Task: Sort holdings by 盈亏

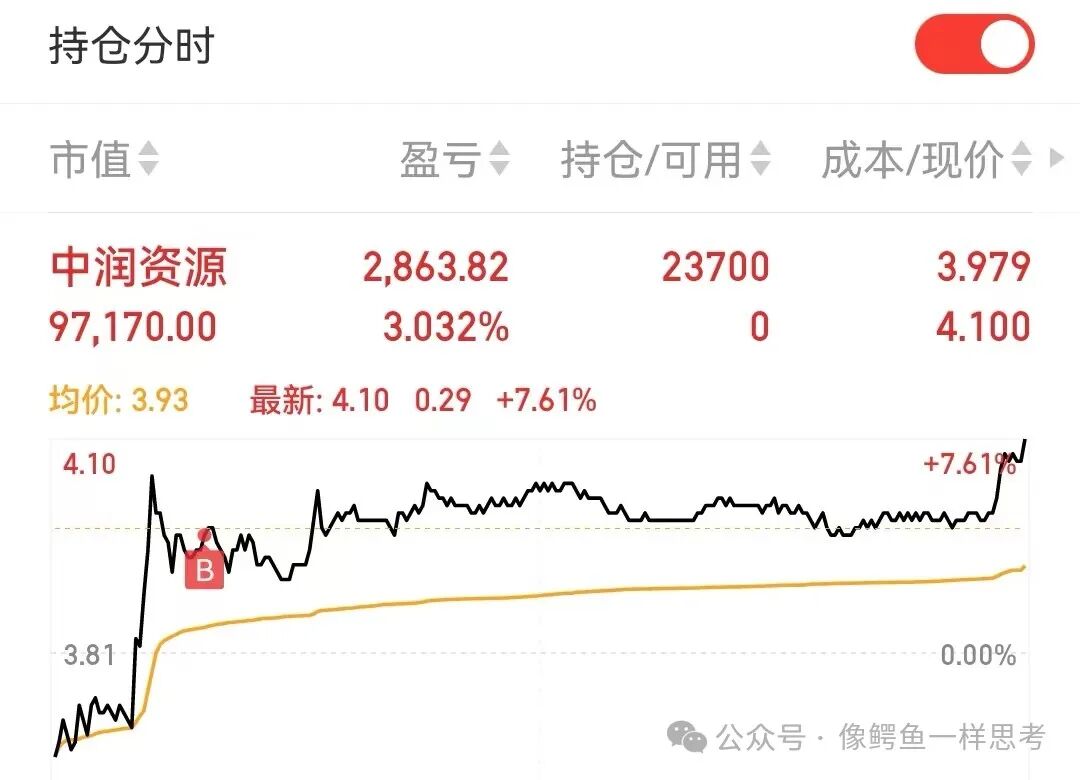Action: (455, 159)
